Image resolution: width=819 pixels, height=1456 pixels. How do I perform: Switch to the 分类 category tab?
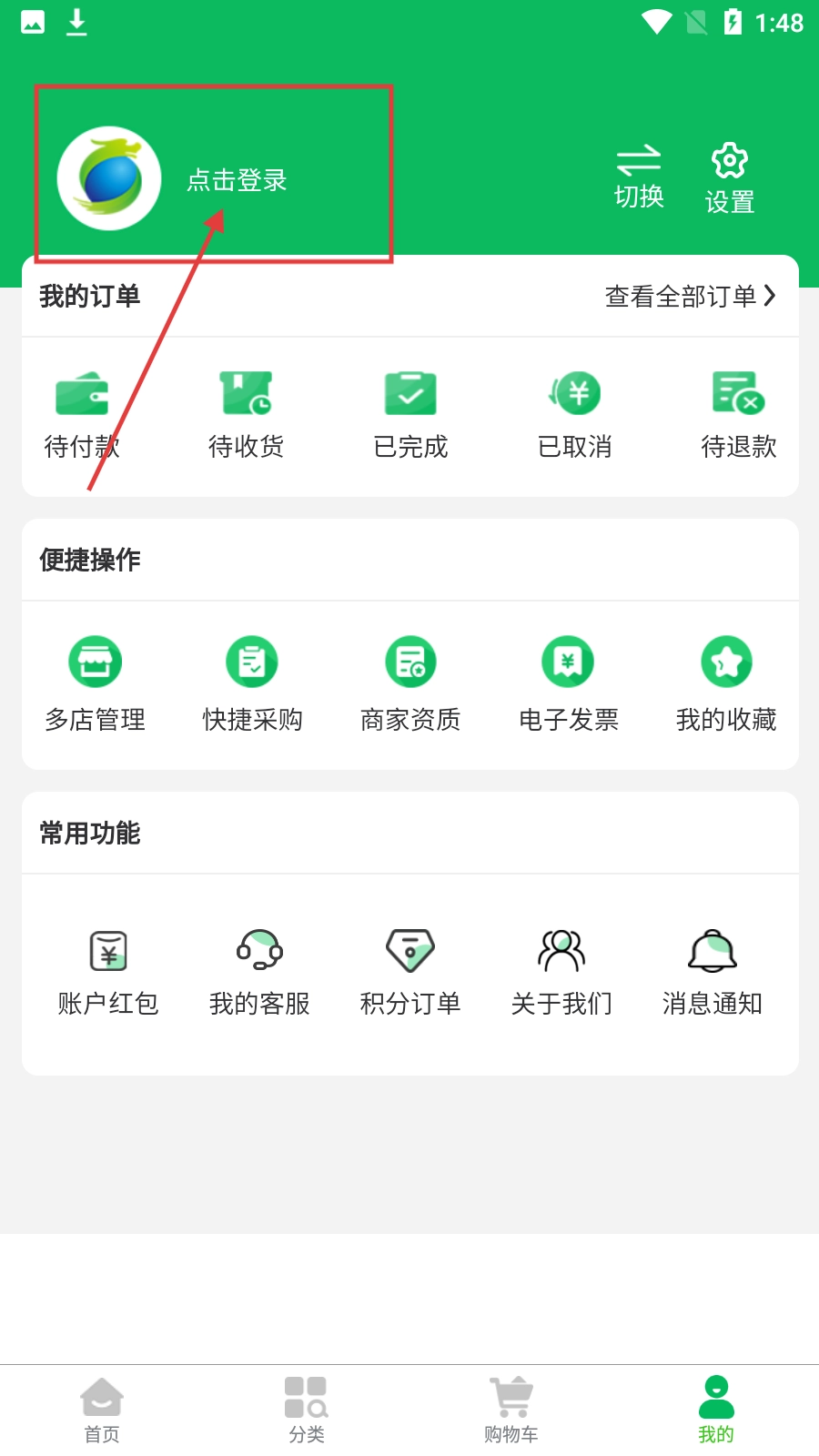pos(307,1410)
